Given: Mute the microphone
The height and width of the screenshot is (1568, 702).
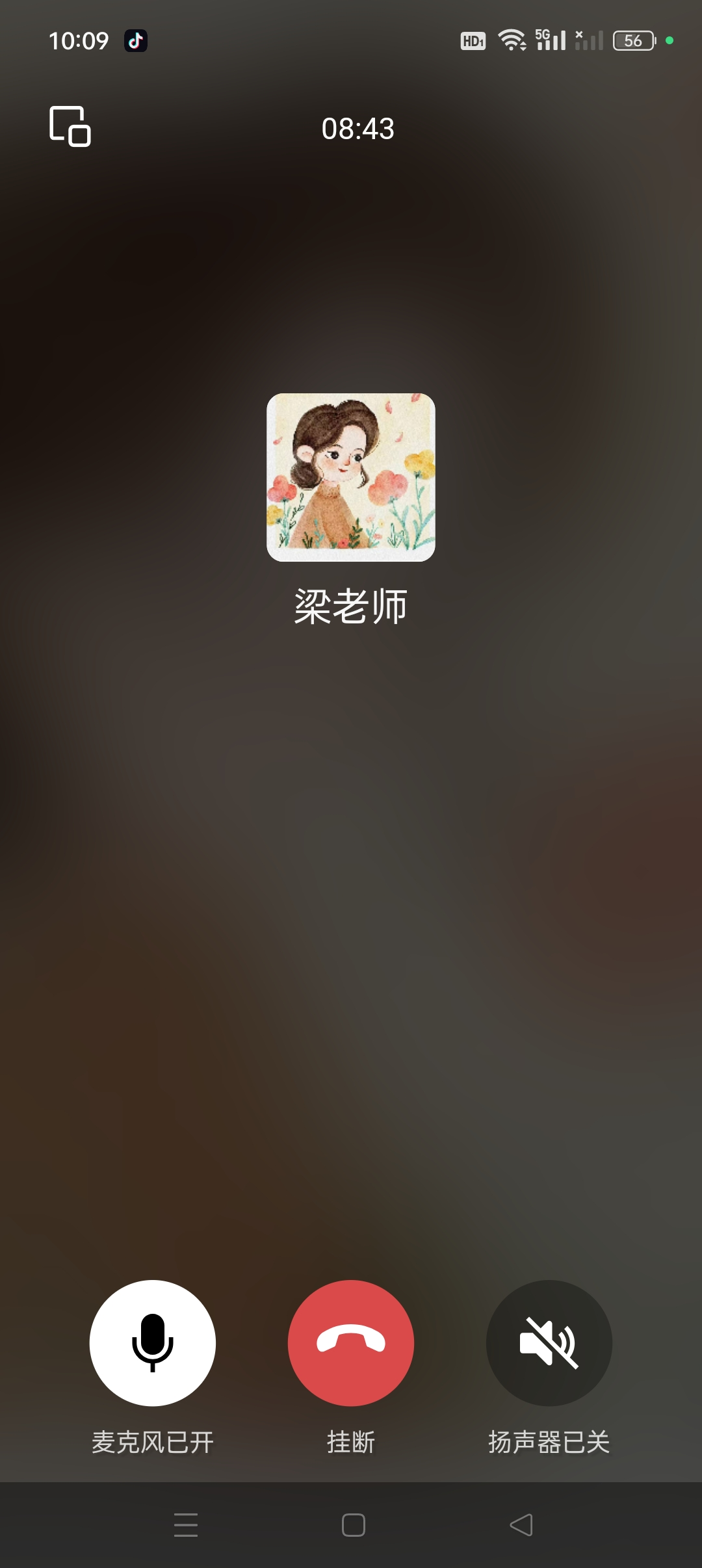Looking at the screenshot, I should pos(153,1342).
